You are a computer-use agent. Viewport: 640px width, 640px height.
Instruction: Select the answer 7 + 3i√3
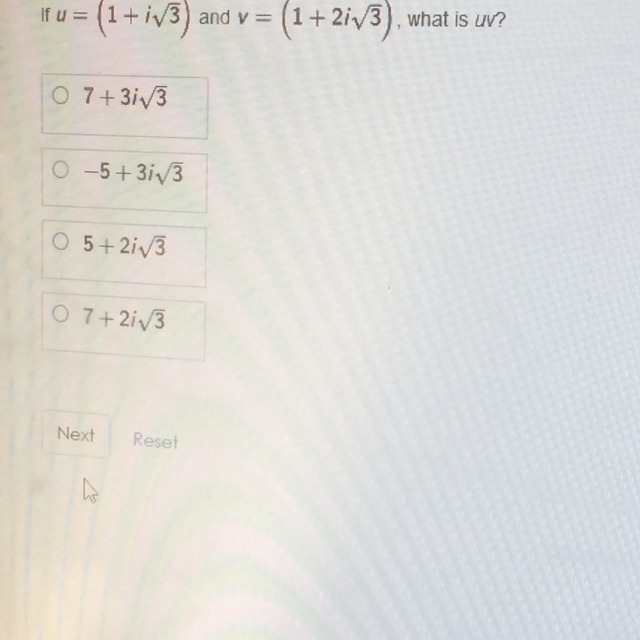click(x=61, y=97)
